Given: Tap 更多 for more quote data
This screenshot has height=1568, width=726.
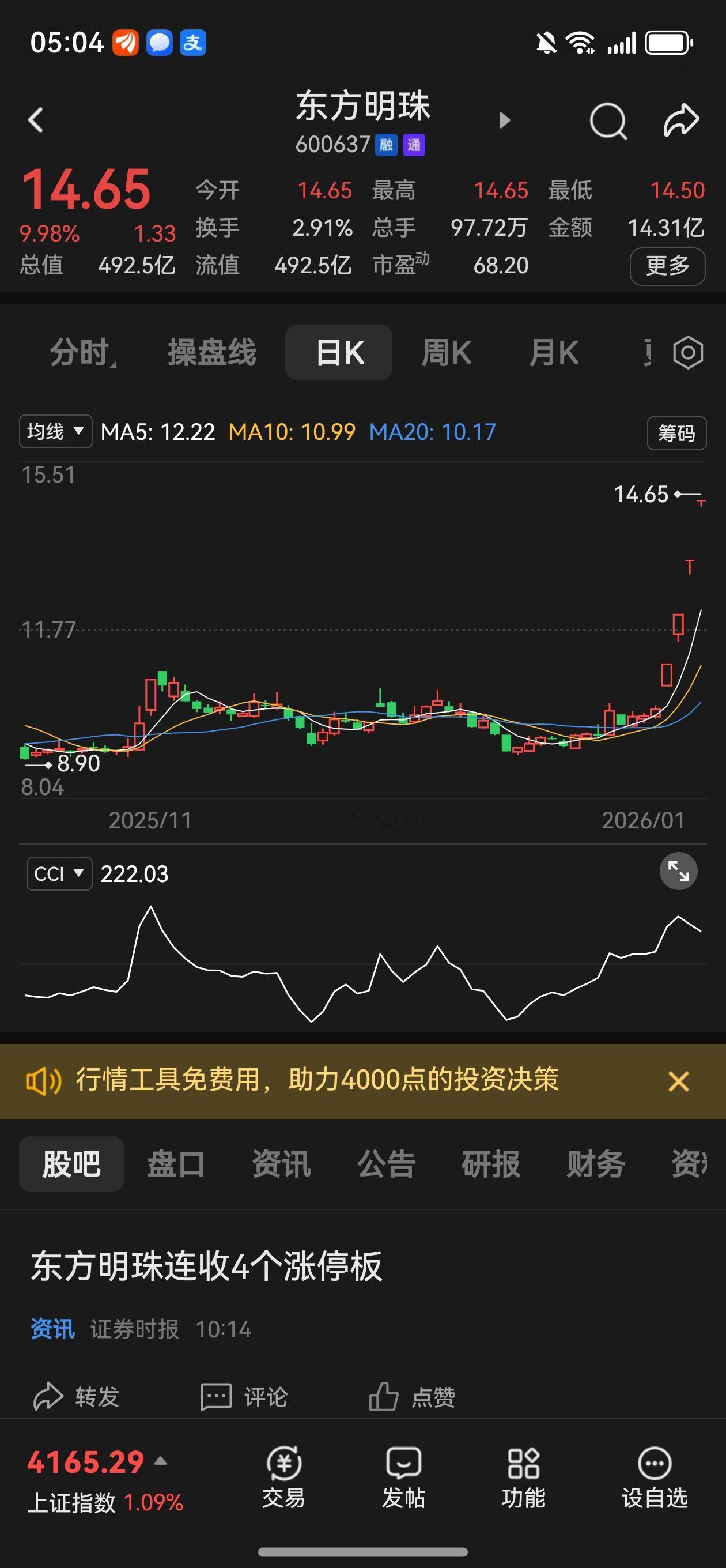Looking at the screenshot, I should coord(667,266).
